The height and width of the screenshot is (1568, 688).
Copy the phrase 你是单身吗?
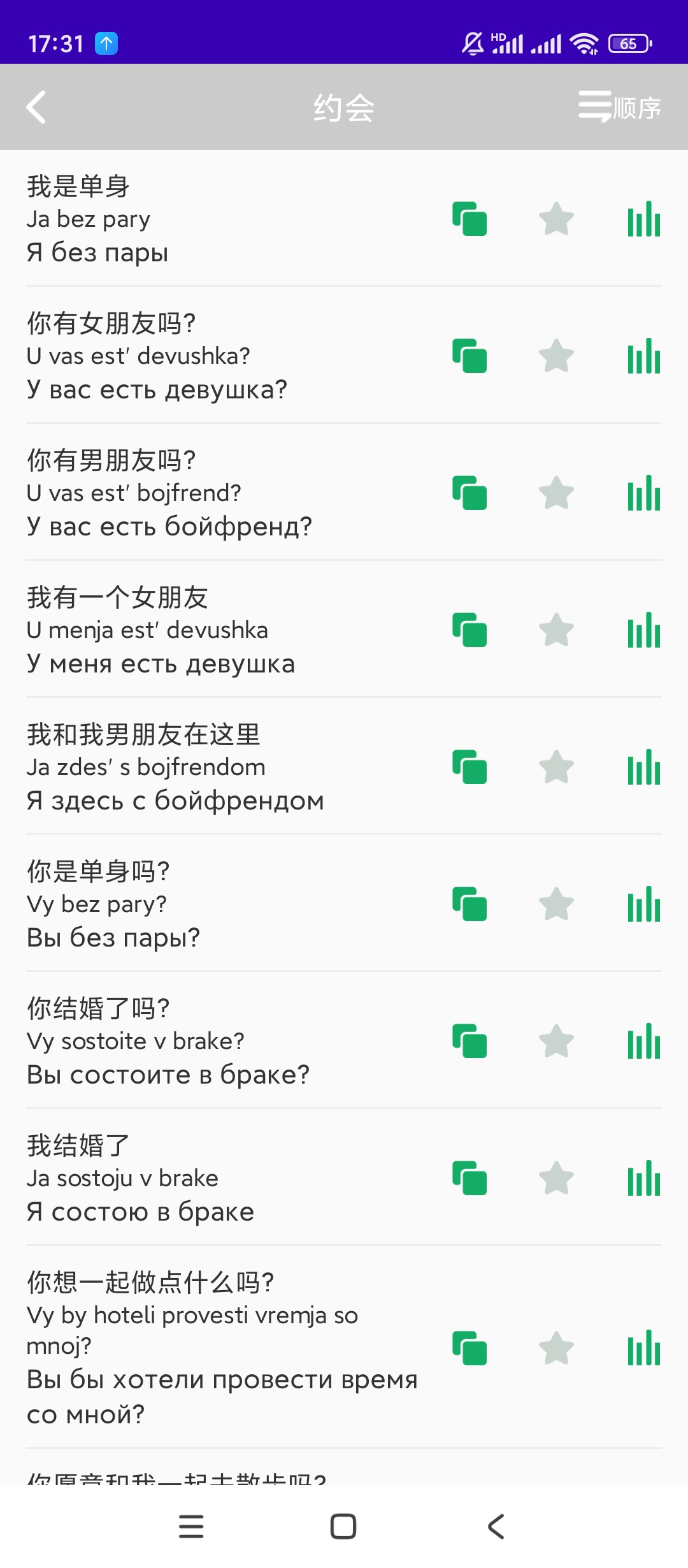pyautogui.click(x=469, y=904)
